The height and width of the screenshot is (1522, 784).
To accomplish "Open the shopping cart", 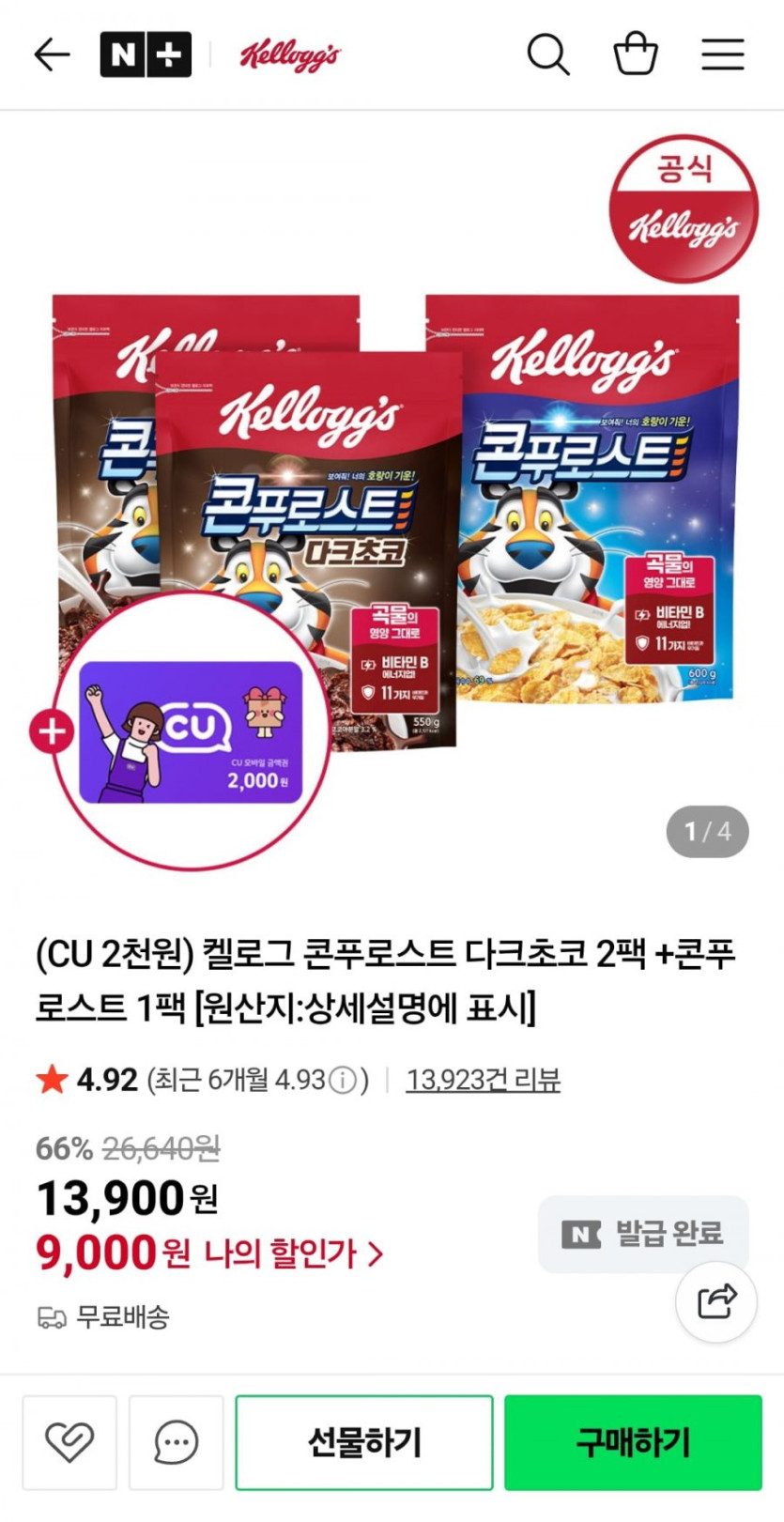I will [x=636, y=54].
